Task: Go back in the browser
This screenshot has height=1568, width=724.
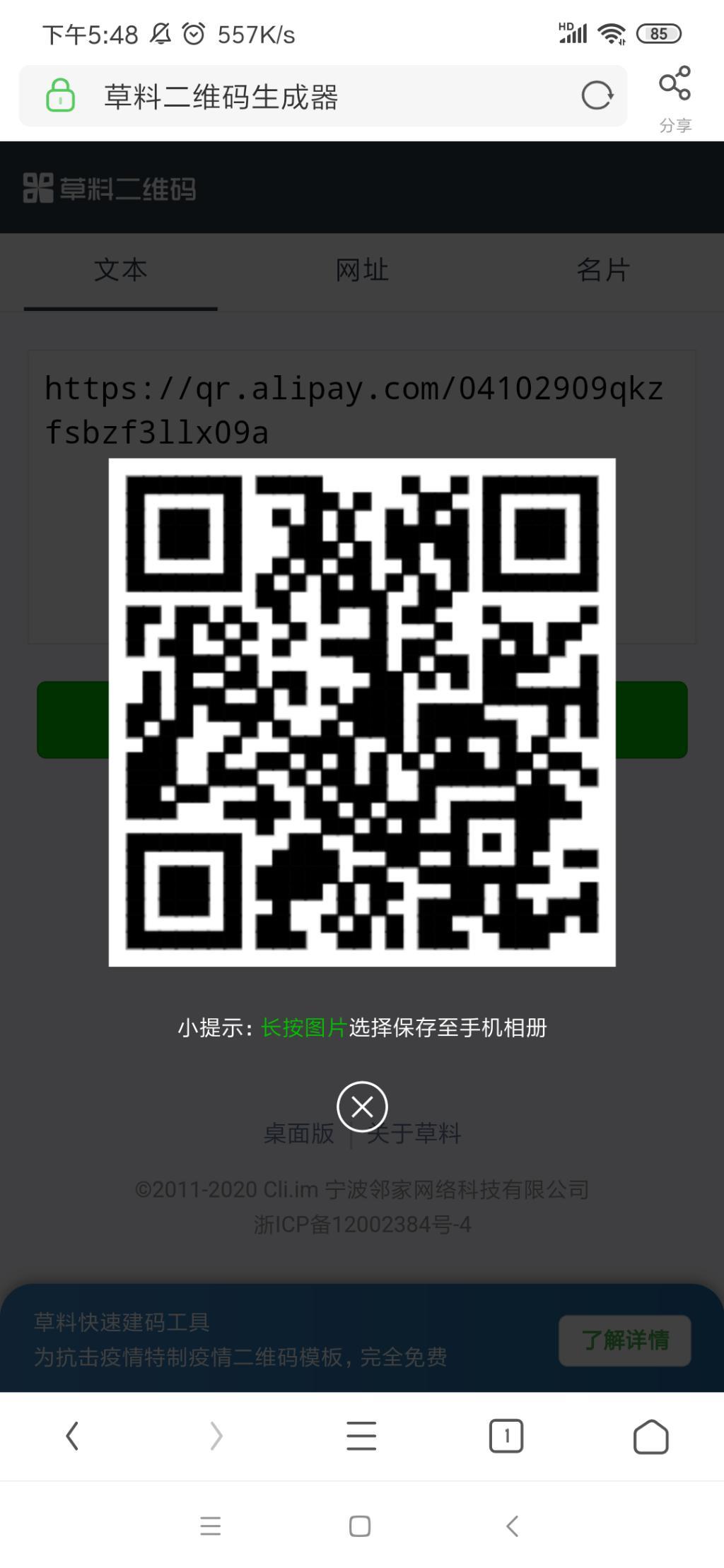Action: coord(72,1436)
